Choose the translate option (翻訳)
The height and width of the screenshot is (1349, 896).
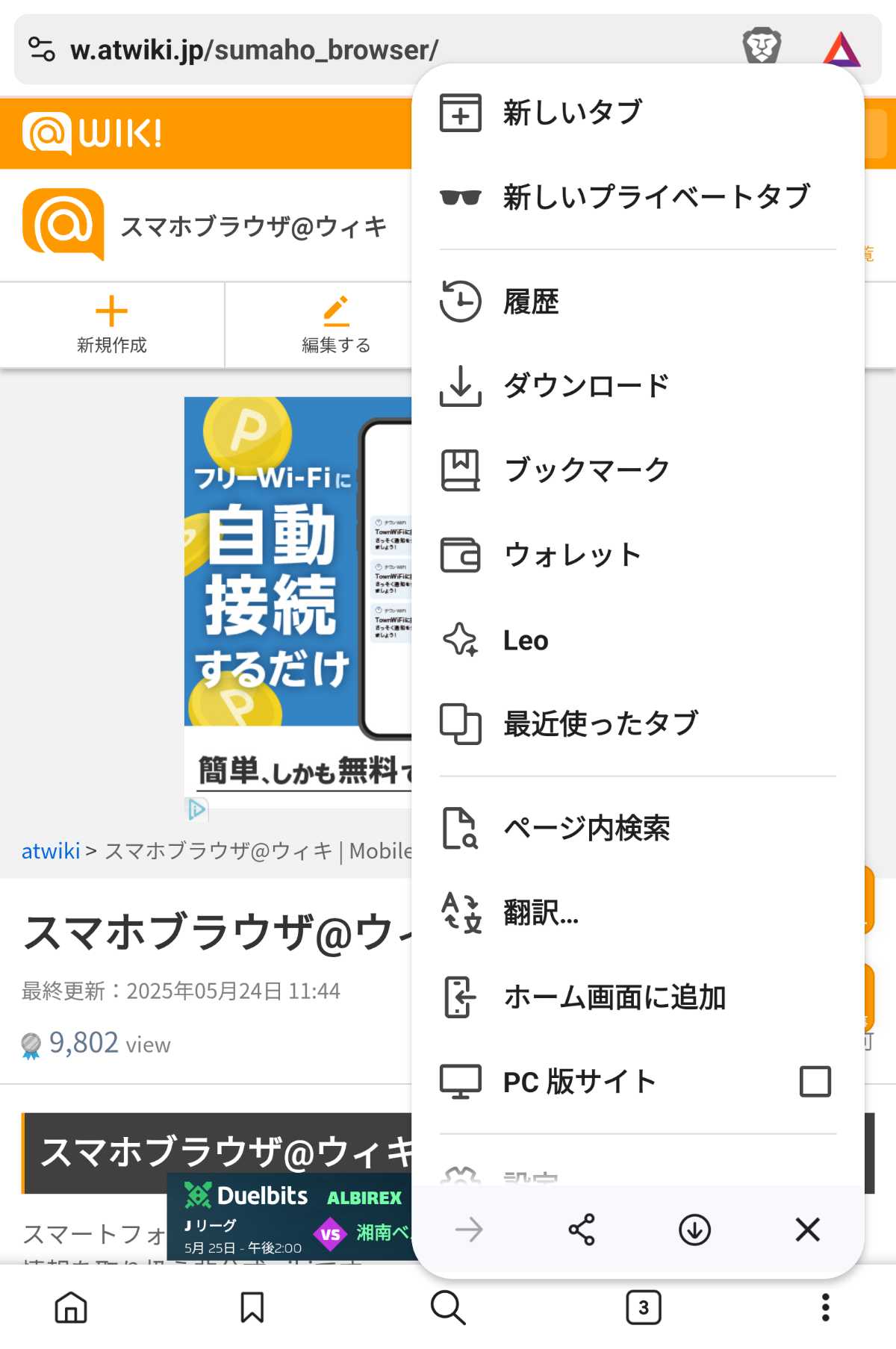[541, 912]
